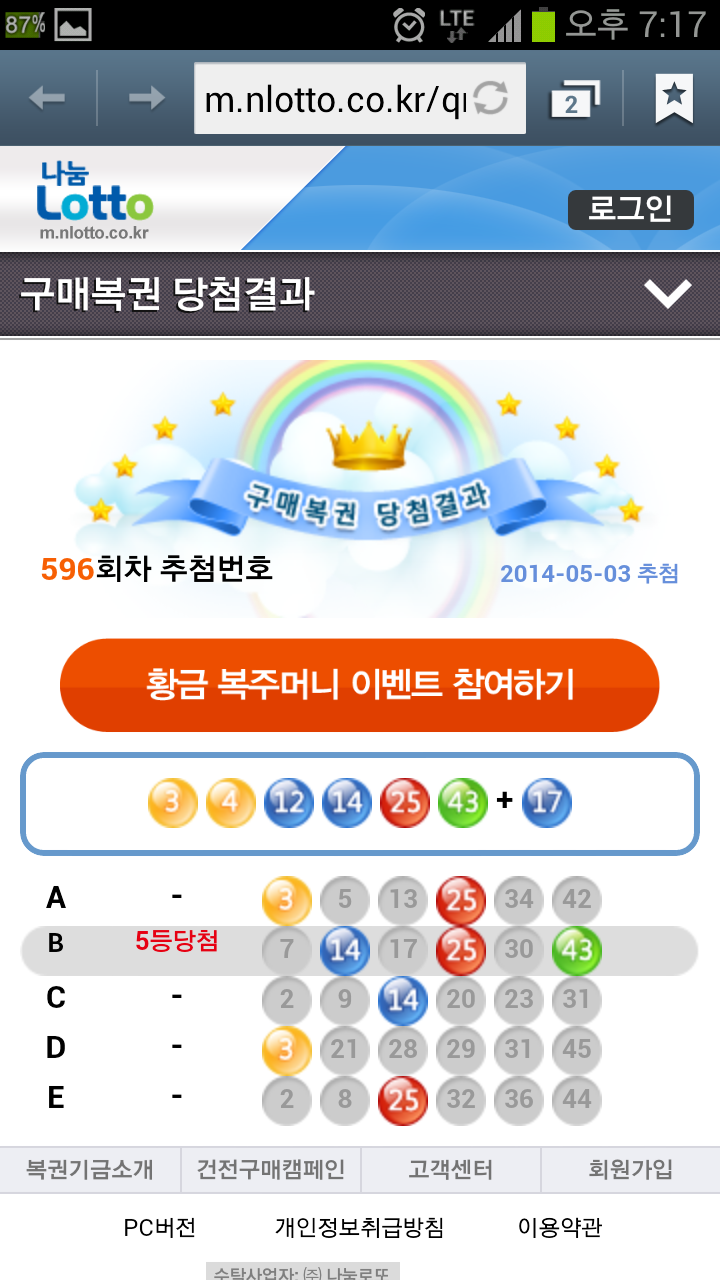Image resolution: width=720 pixels, height=1280 pixels.
Task: Expand the 구매복권 당첨결과 dropdown
Action: click(667, 294)
